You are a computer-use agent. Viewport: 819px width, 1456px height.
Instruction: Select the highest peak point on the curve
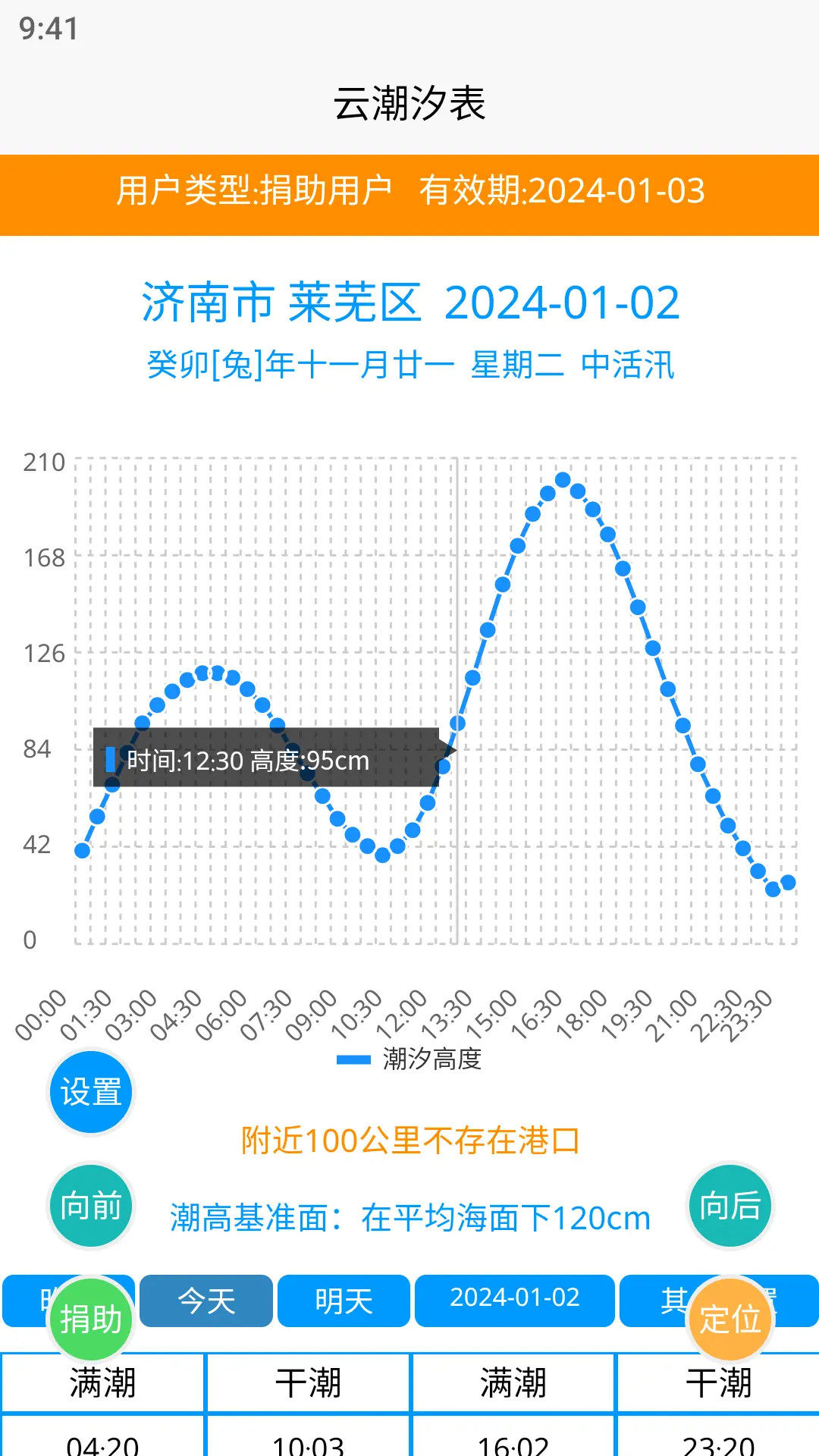(561, 479)
